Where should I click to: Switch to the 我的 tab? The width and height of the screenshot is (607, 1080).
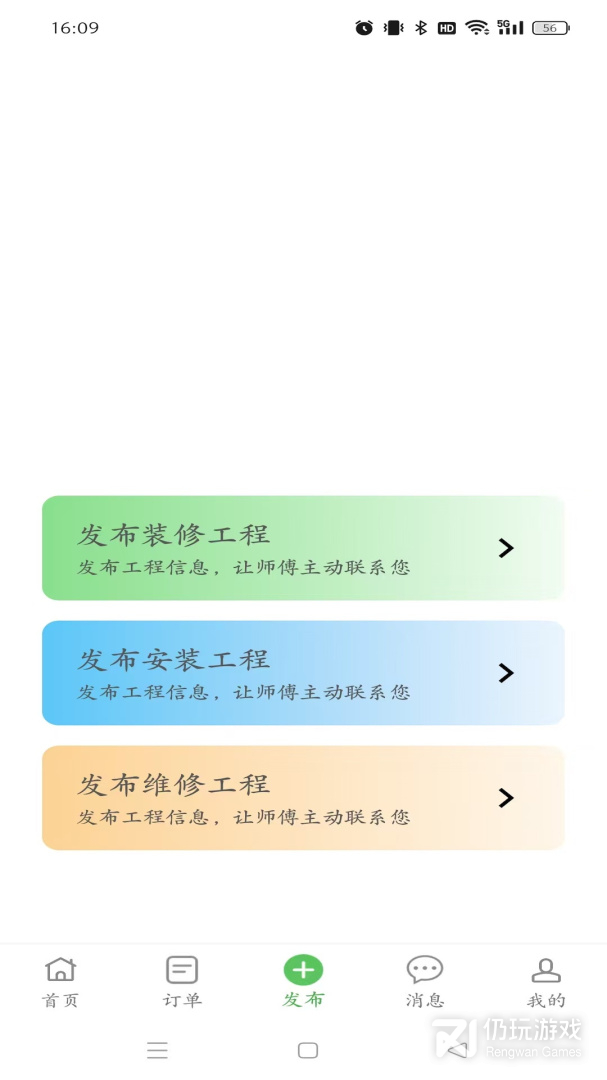click(546, 982)
